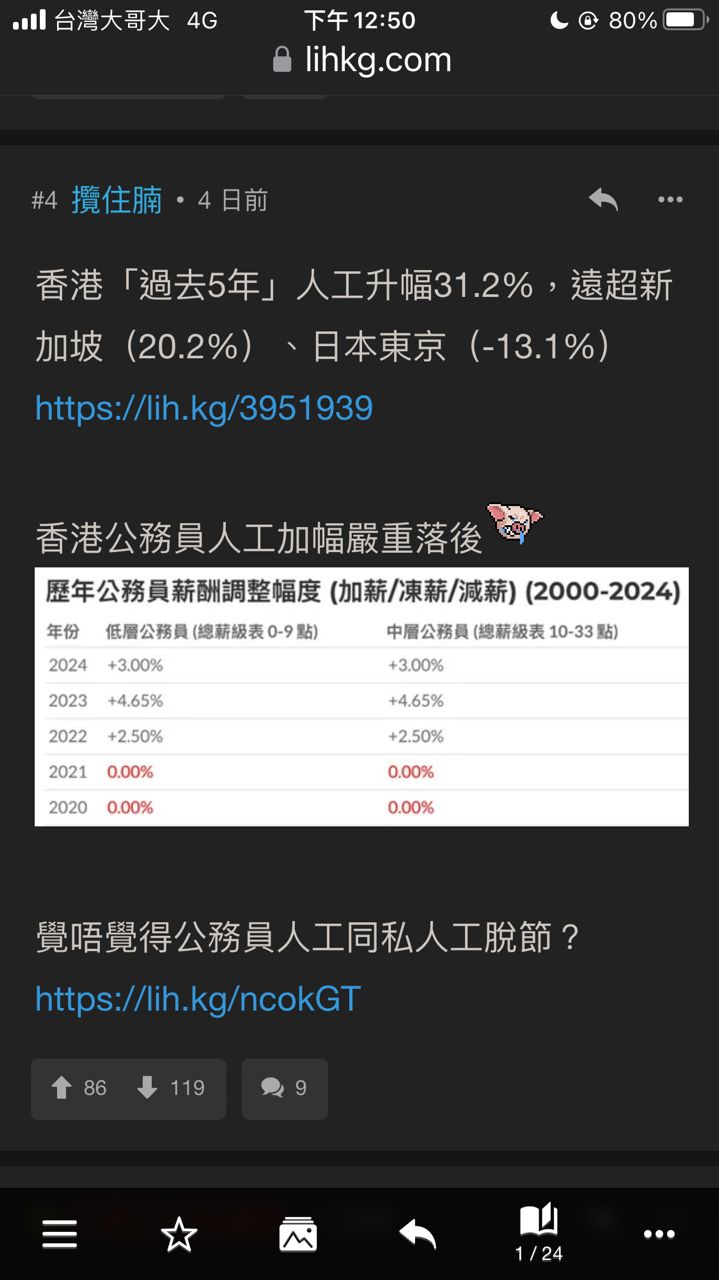
Task: Reply to the thread from bottom toolbar
Action: (418, 1235)
